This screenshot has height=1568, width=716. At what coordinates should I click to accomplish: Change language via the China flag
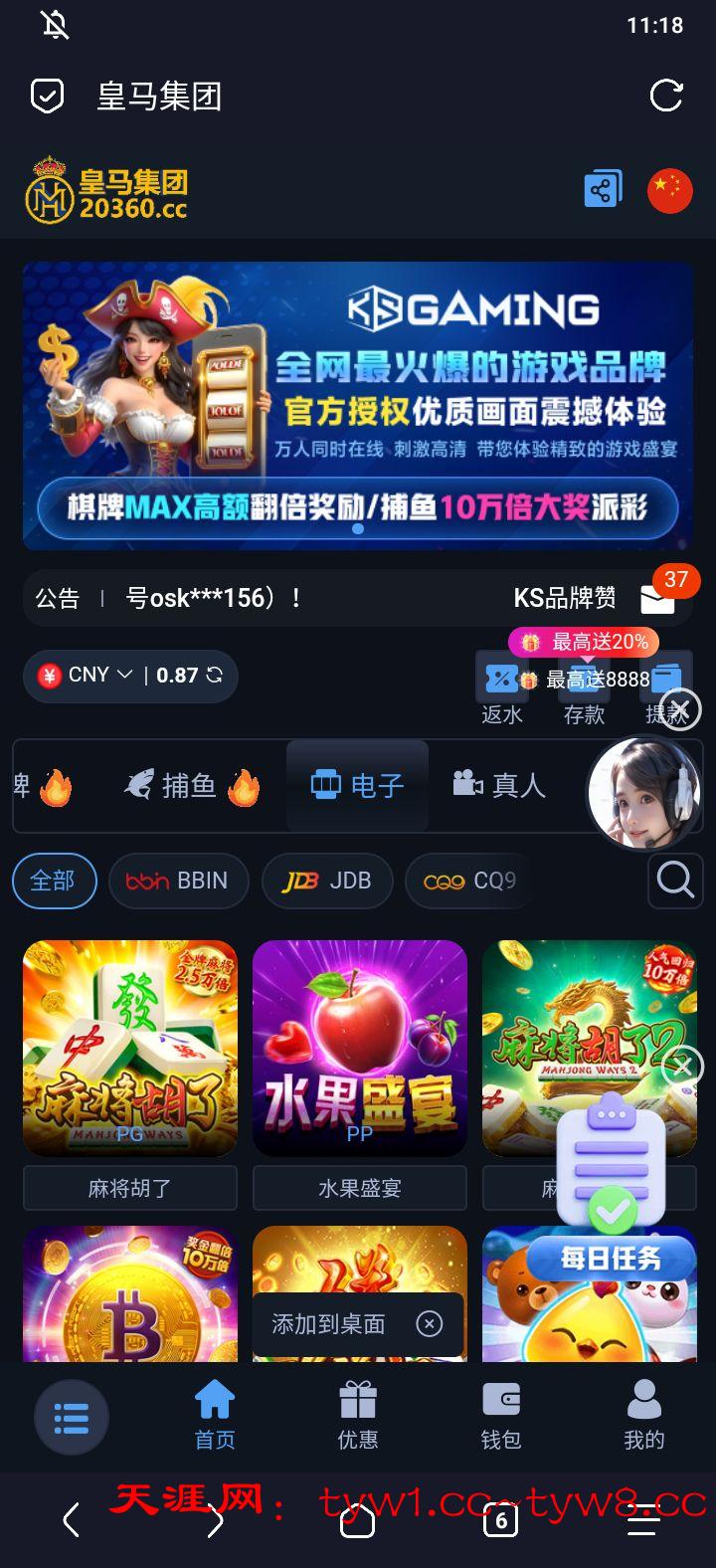(669, 190)
